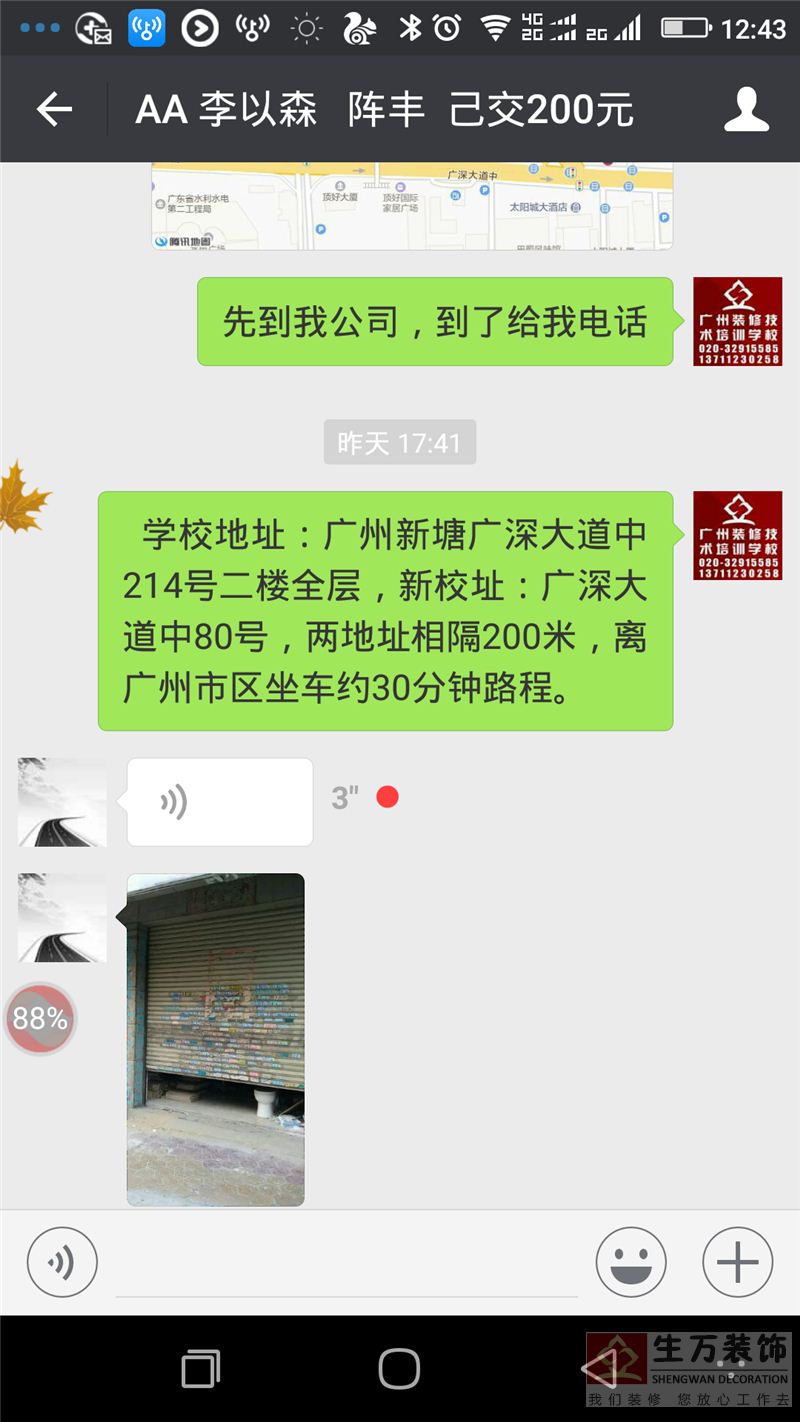Screen dimensions: 800x1422
Task: Switch to voice input mode
Action: [62, 1262]
